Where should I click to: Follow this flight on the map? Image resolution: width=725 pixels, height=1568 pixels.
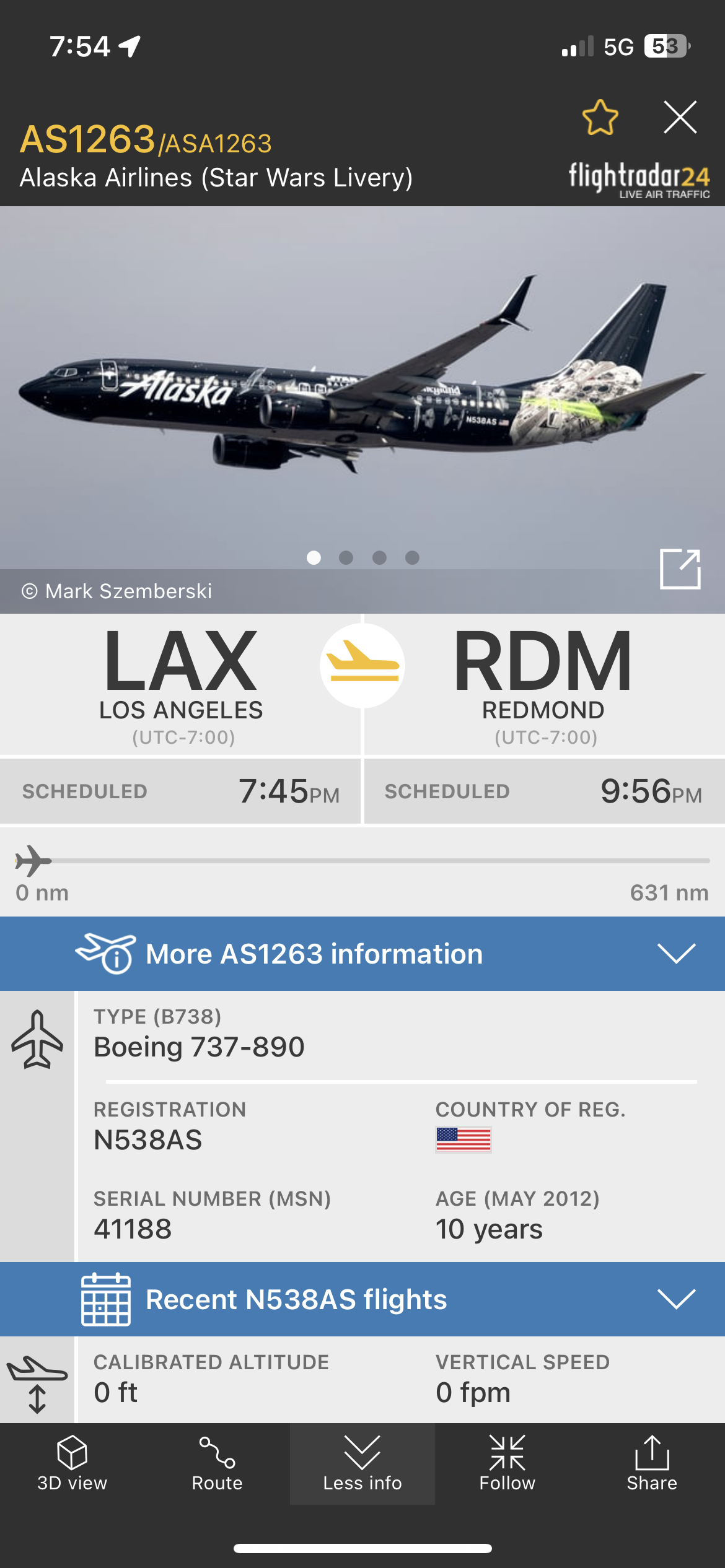507,1464
